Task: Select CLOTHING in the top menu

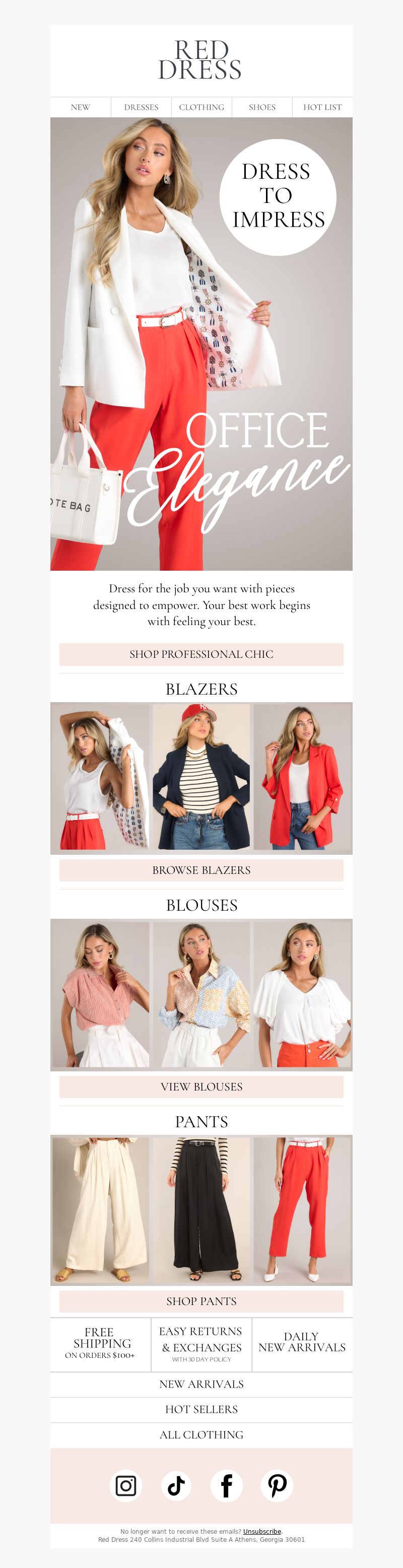Action: click(x=201, y=107)
